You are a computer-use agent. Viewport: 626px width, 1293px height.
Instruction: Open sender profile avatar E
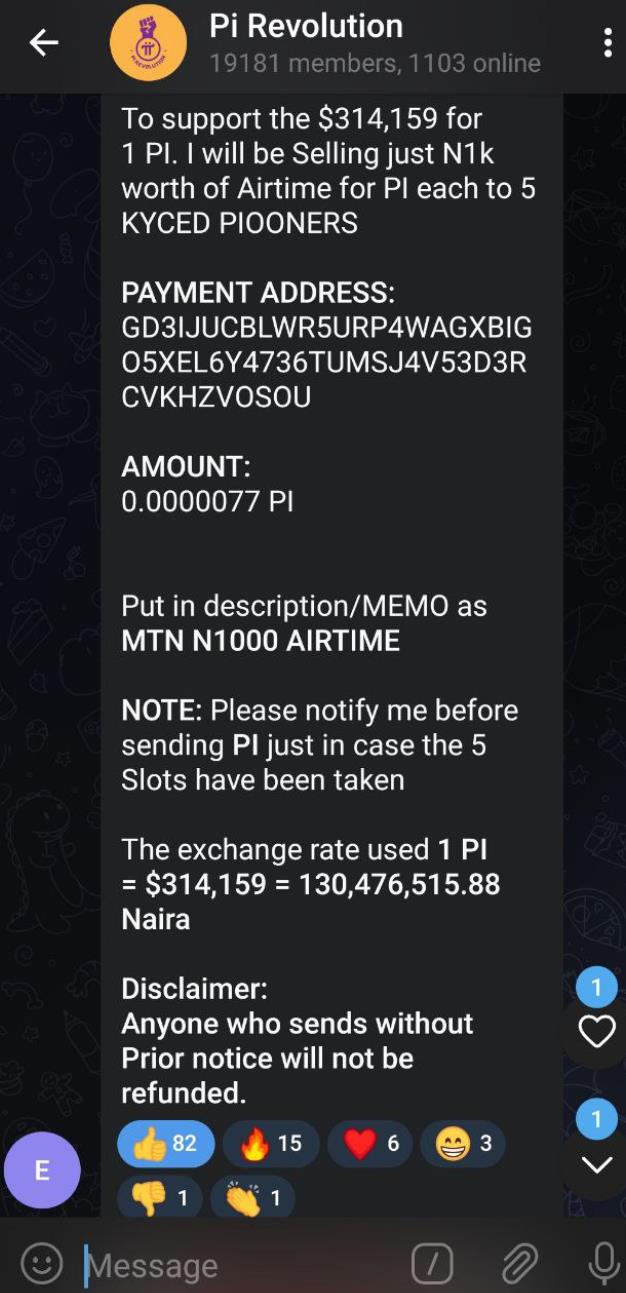42,1171
